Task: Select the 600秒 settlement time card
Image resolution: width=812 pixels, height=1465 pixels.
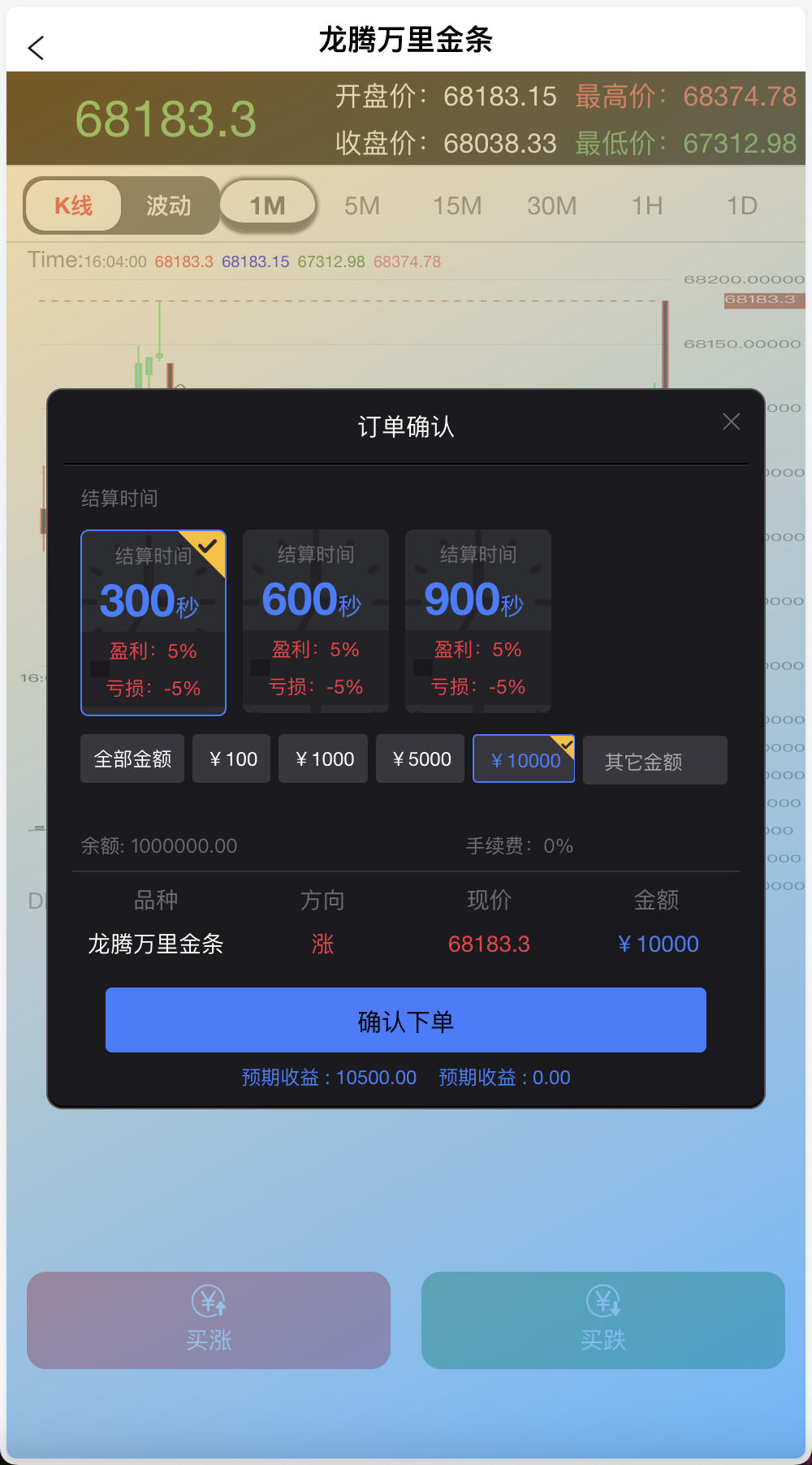Action: click(316, 621)
